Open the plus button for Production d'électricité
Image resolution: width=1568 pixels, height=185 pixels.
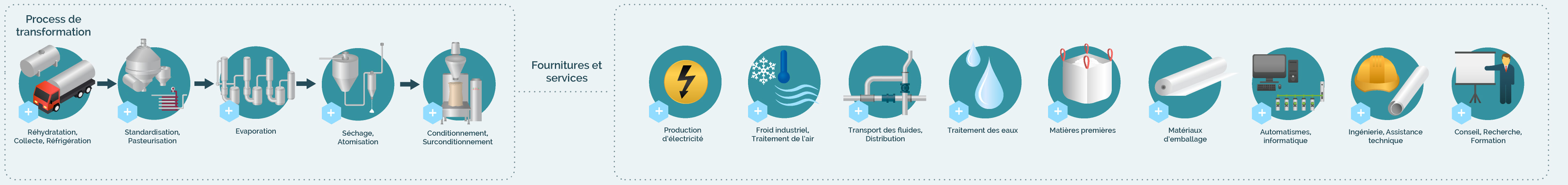(659, 111)
